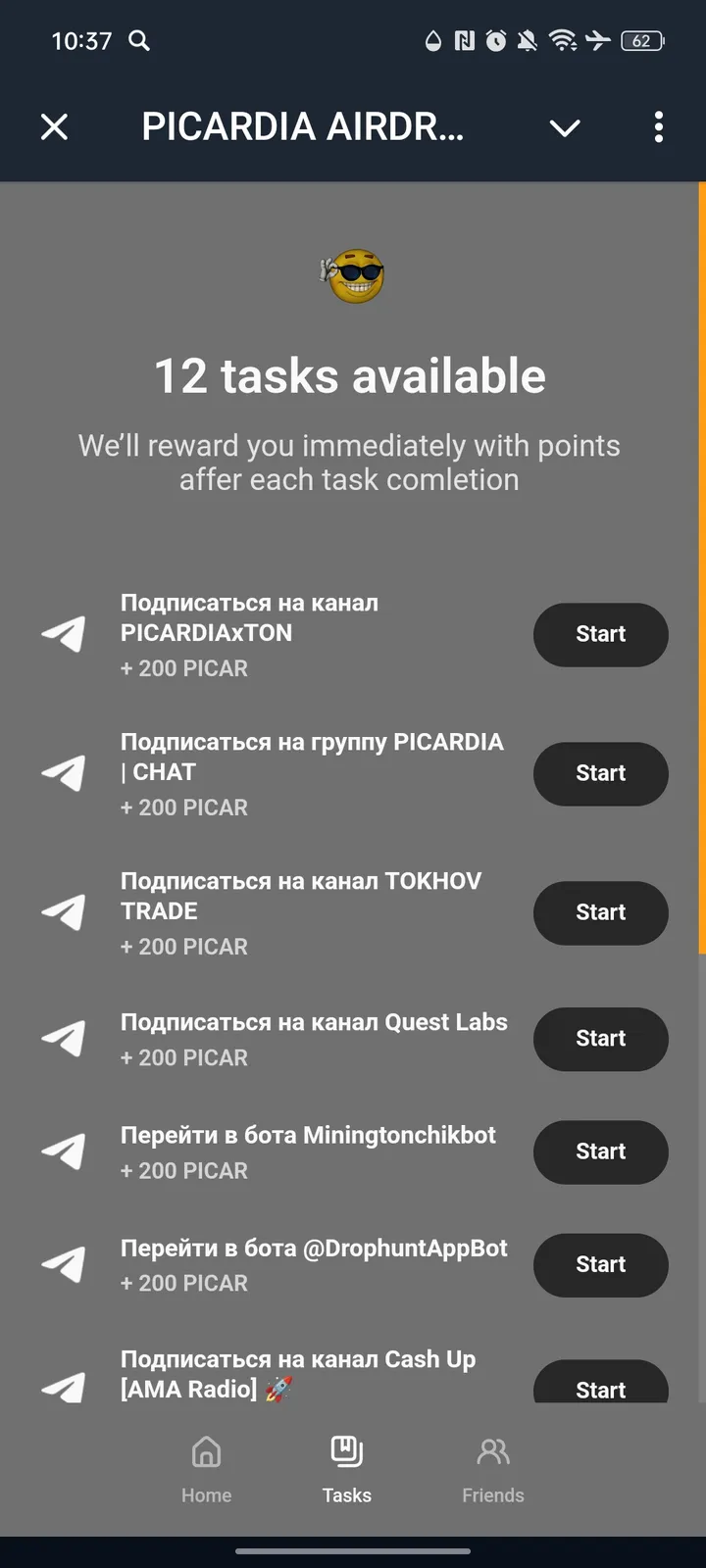The image size is (706, 1568).
Task: Close the PICARDIA AIRDROP mini app
Action: pyautogui.click(x=54, y=127)
